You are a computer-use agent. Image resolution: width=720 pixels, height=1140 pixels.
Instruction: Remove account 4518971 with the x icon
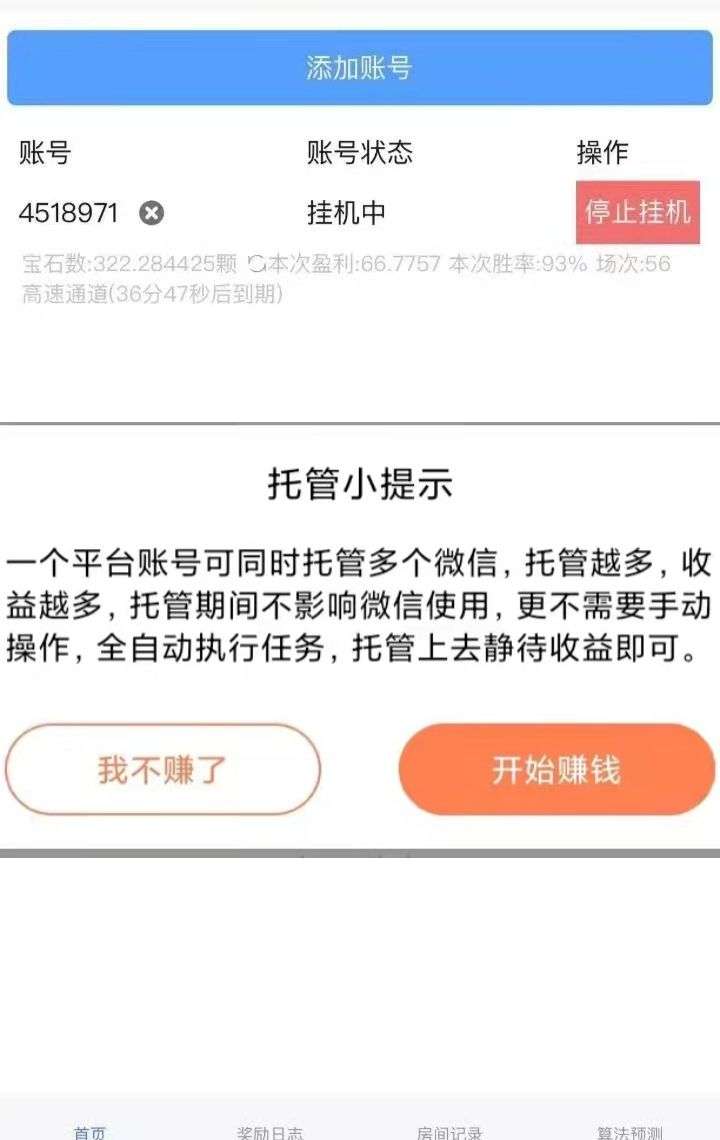151,213
